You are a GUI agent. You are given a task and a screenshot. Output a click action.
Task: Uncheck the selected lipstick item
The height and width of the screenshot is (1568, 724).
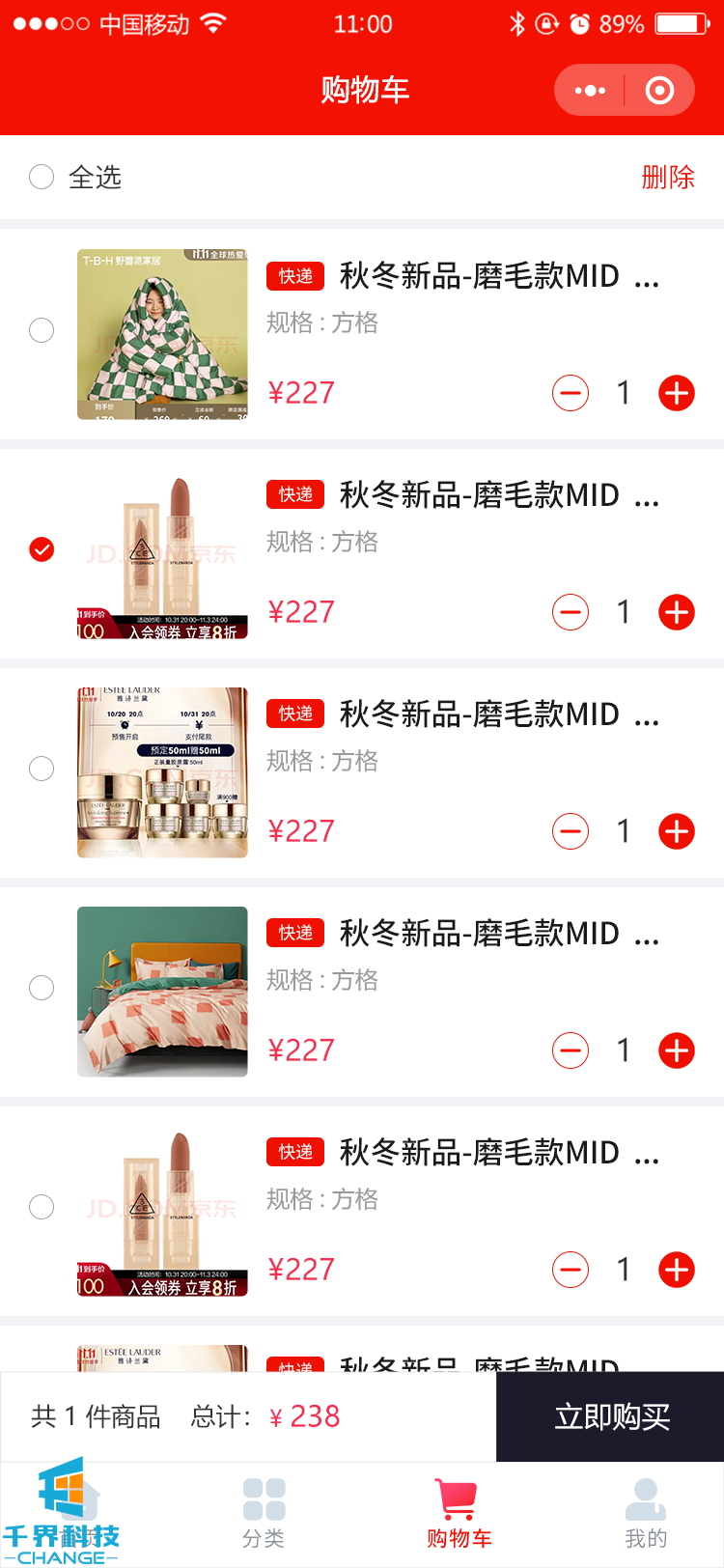tap(42, 549)
